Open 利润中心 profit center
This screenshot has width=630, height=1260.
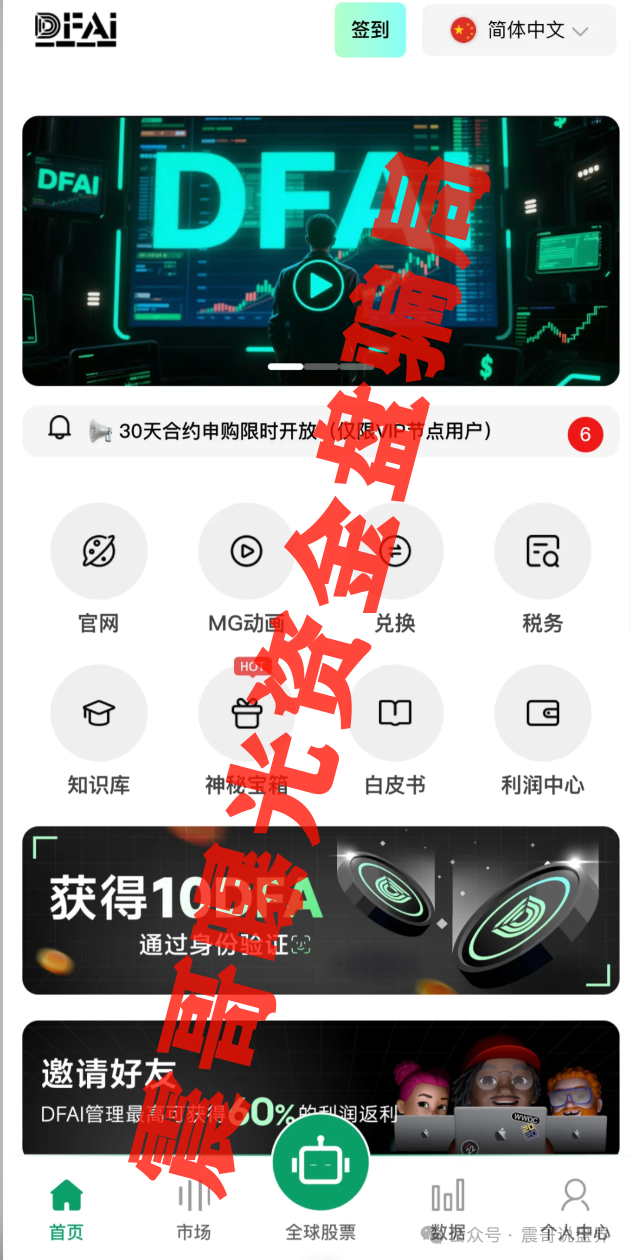click(x=542, y=714)
